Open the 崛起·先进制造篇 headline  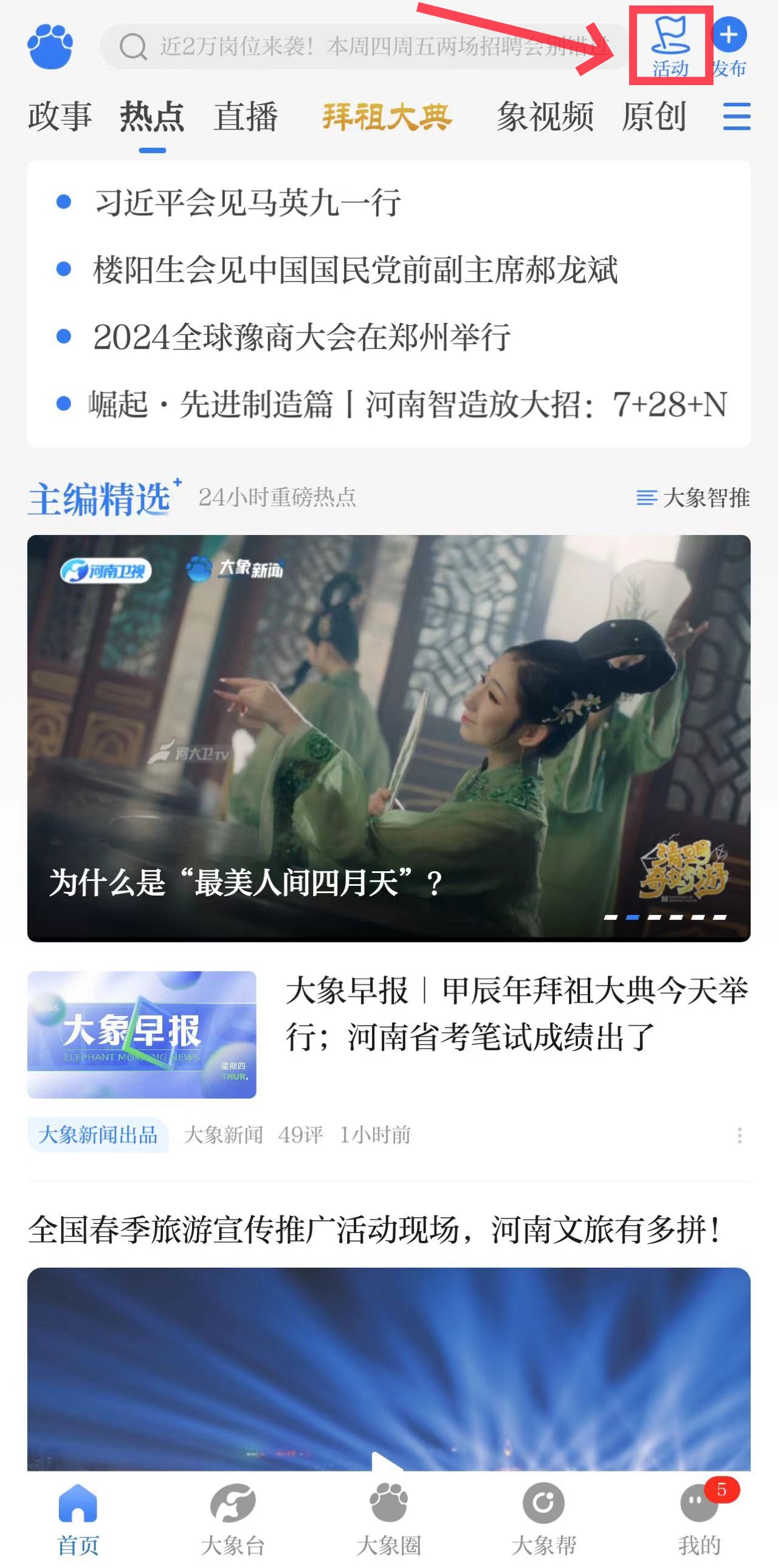tap(408, 404)
